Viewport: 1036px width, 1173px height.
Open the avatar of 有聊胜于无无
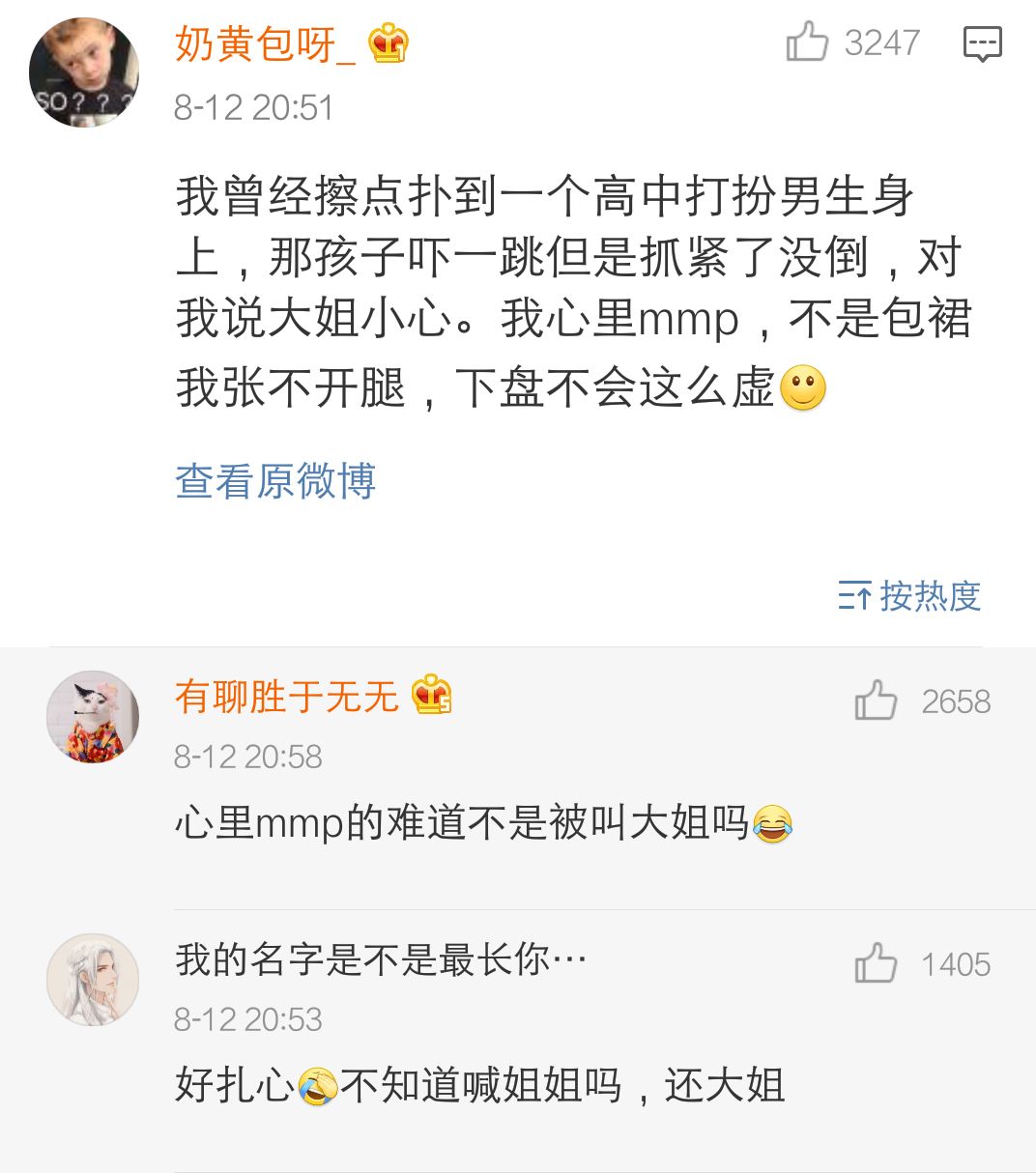(93, 717)
